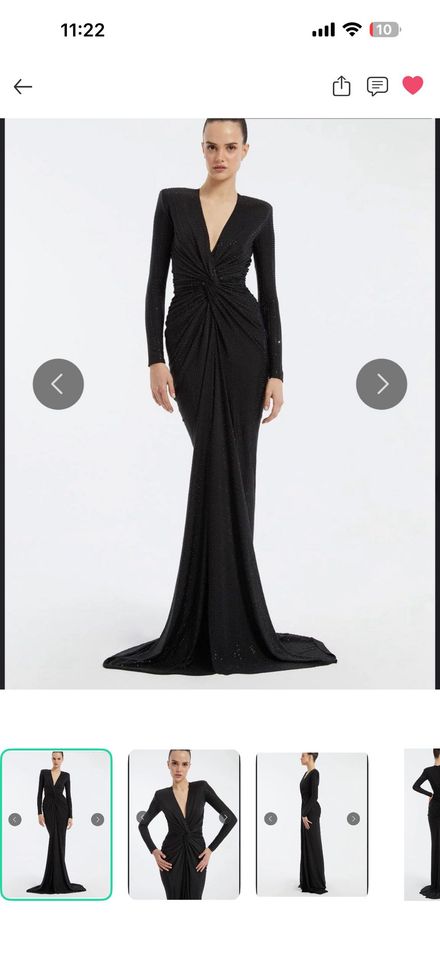Open the side view thumbnail
This screenshot has width=440, height=953.
click(312, 824)
